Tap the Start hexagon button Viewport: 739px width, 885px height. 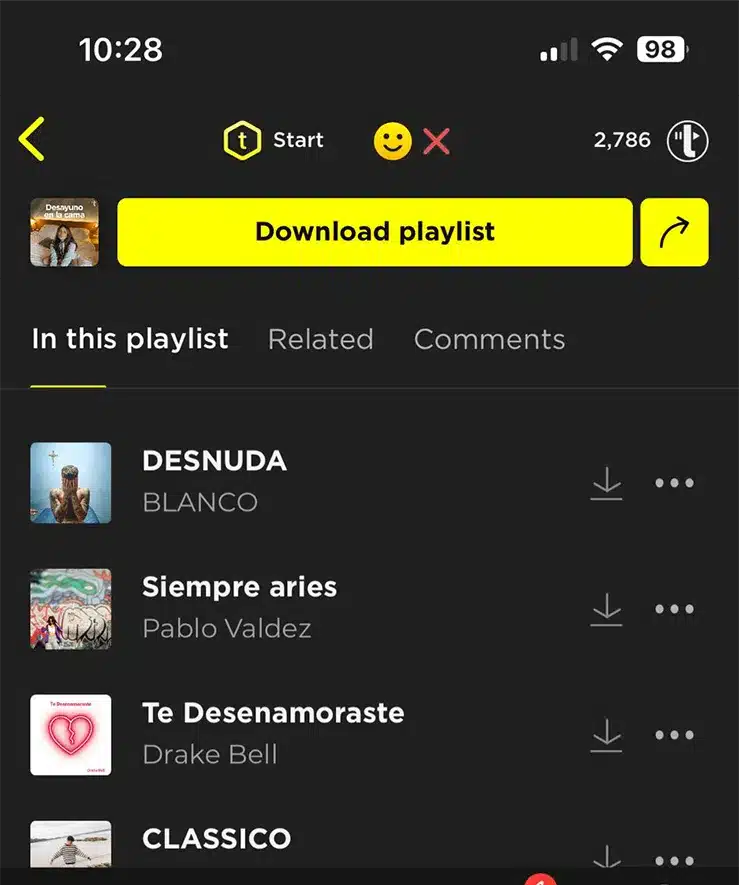[273, 140]
